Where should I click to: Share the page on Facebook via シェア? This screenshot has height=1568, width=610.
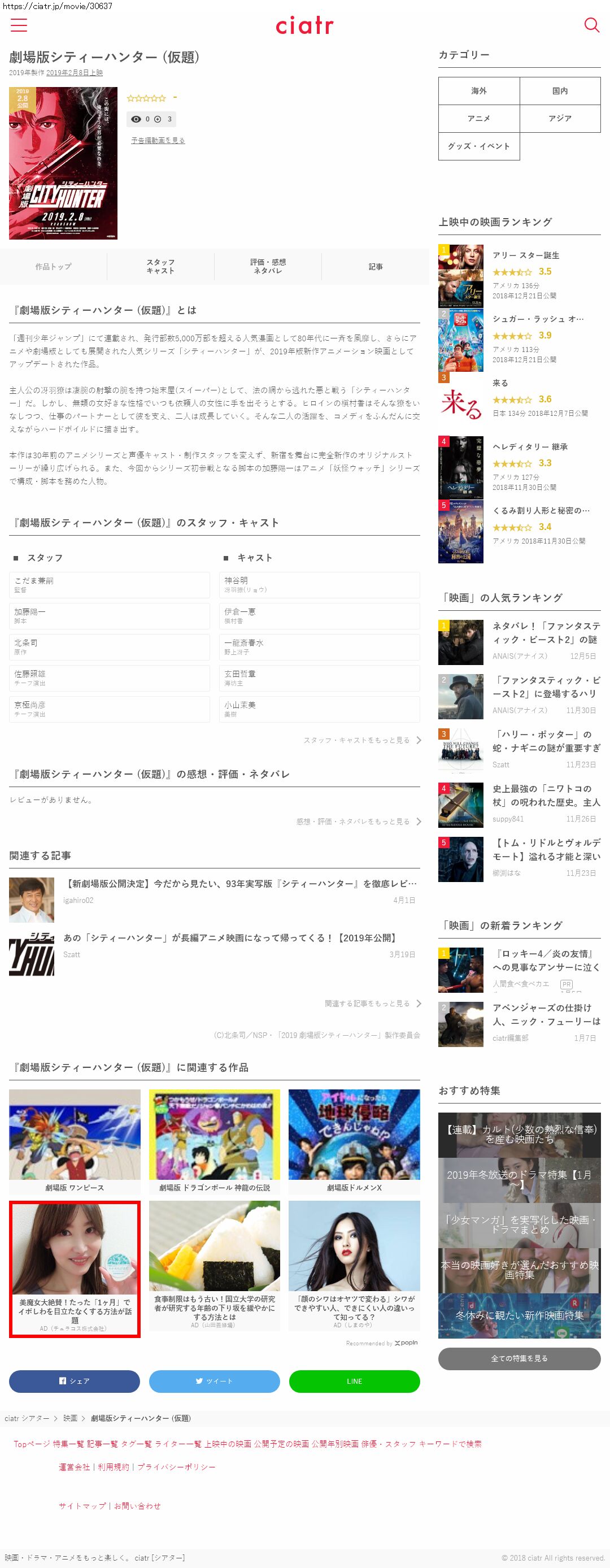click(74, 1382)
